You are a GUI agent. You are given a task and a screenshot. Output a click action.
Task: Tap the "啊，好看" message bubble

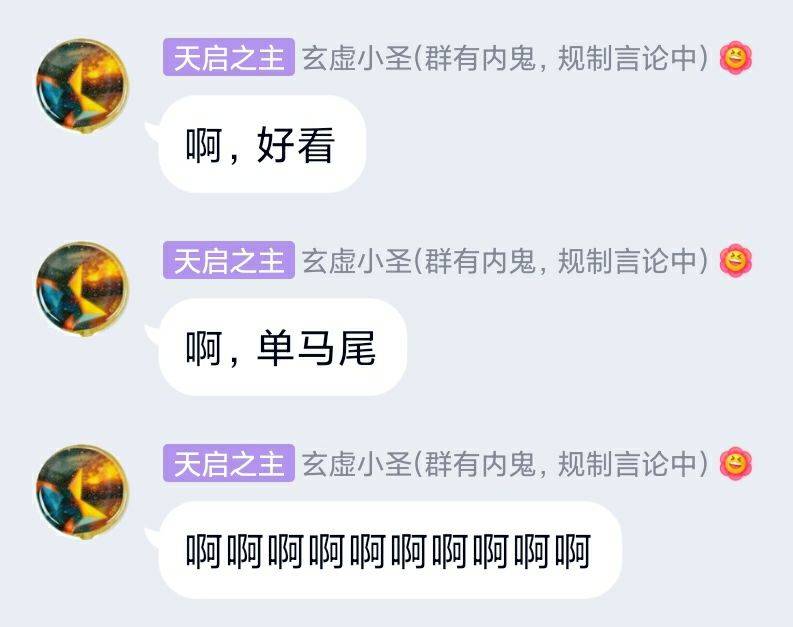(262, 145)
